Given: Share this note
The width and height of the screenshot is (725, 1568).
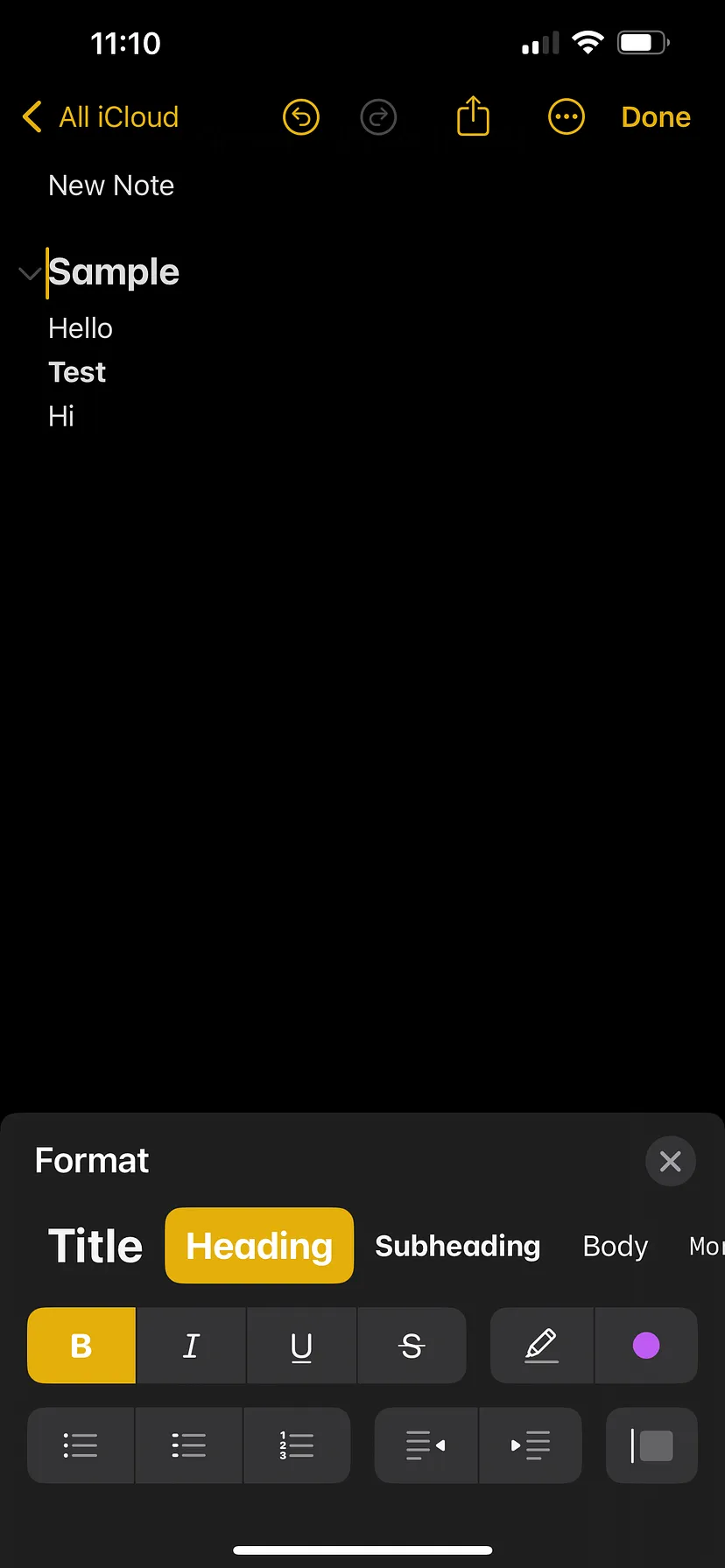Looking at the screenshot, I should pyautogui.click(x=473, y=117).
